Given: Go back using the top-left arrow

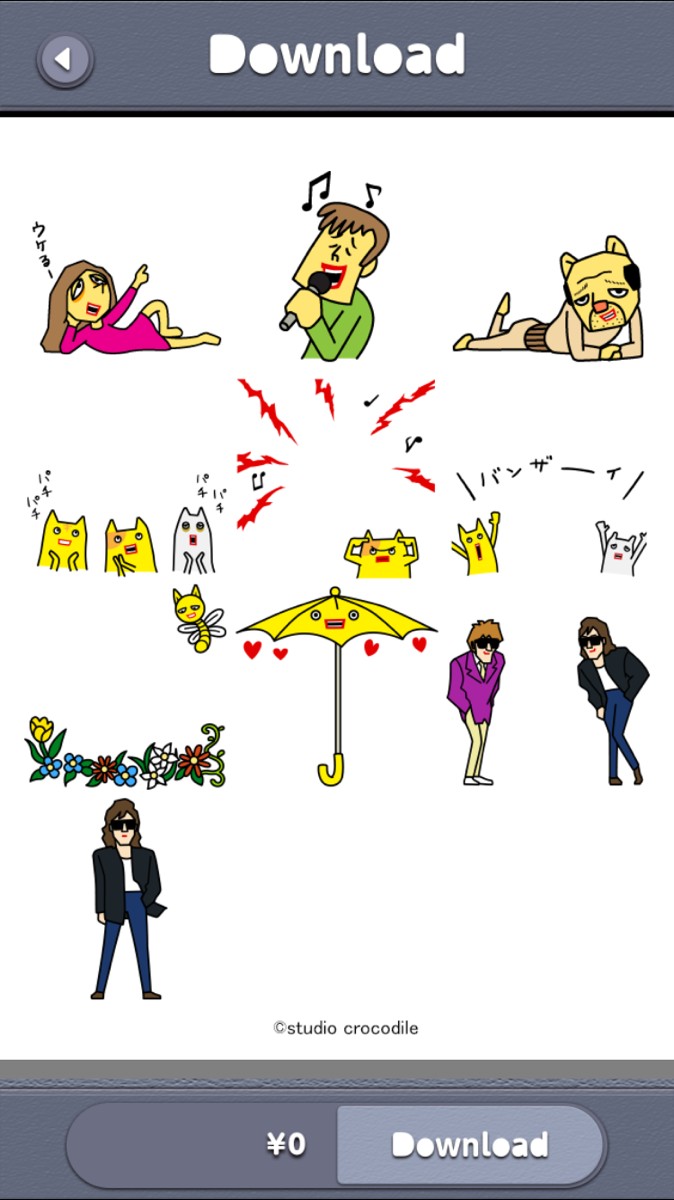Looking at the screenshot, I should 65,59.
